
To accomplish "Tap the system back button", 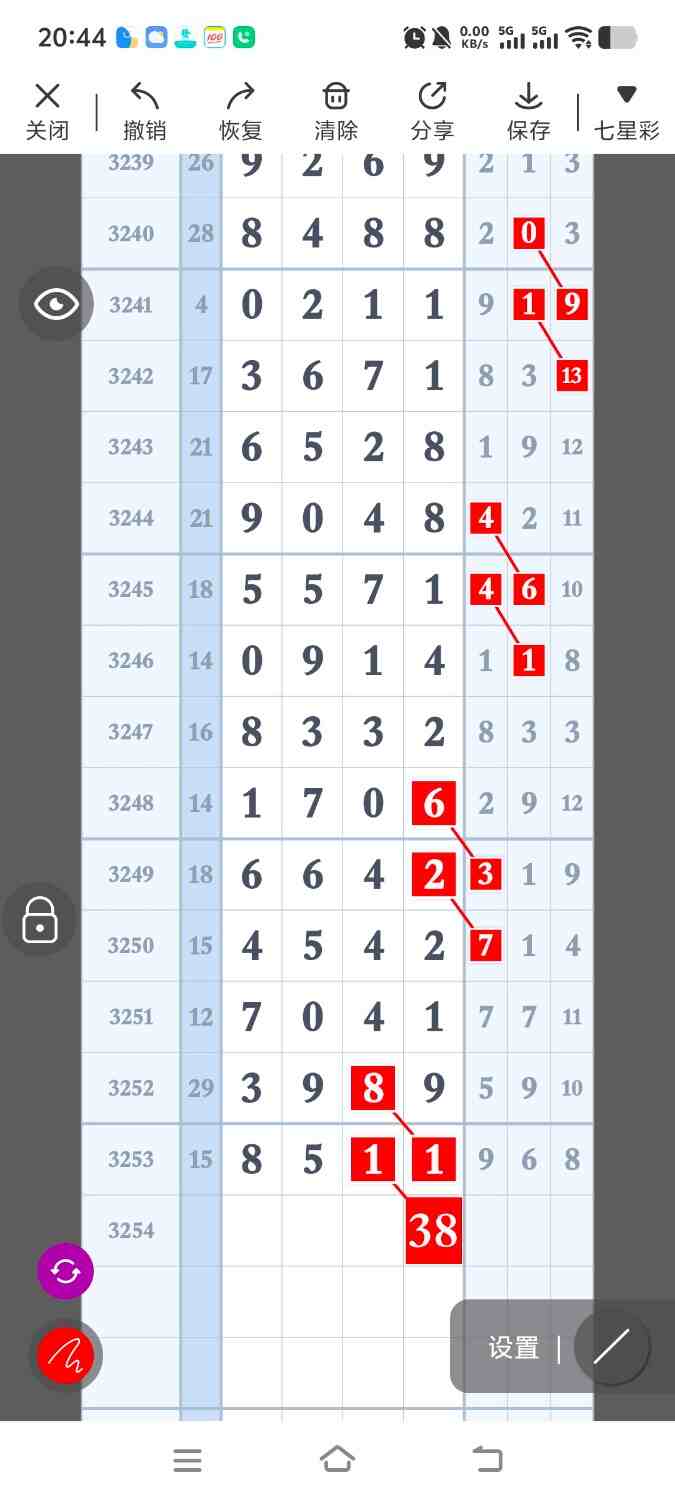I will click(x=488, y=1459).
